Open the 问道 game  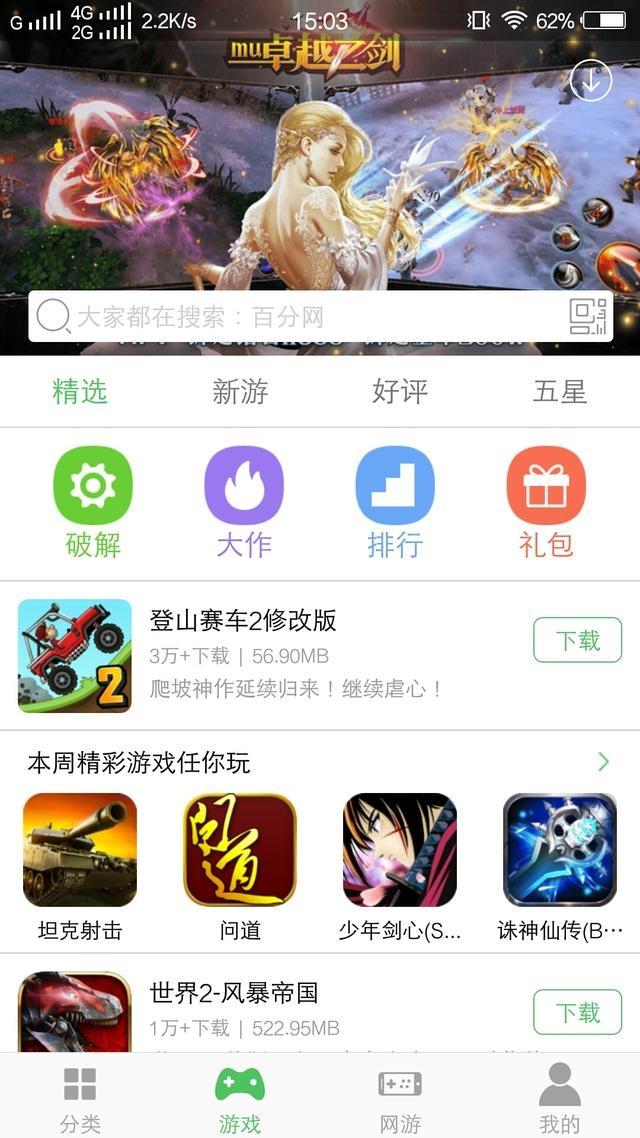coord(240,850)
